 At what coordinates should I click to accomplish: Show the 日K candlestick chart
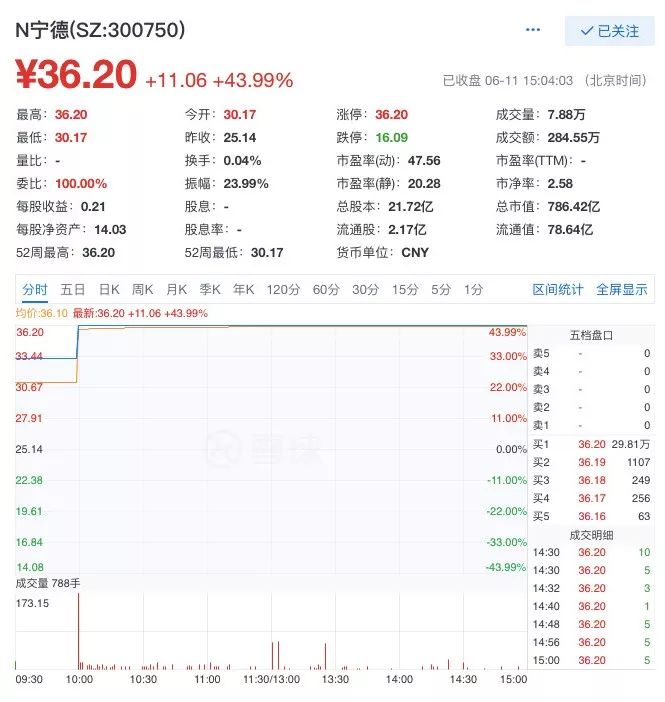click(x=109, y=290)
